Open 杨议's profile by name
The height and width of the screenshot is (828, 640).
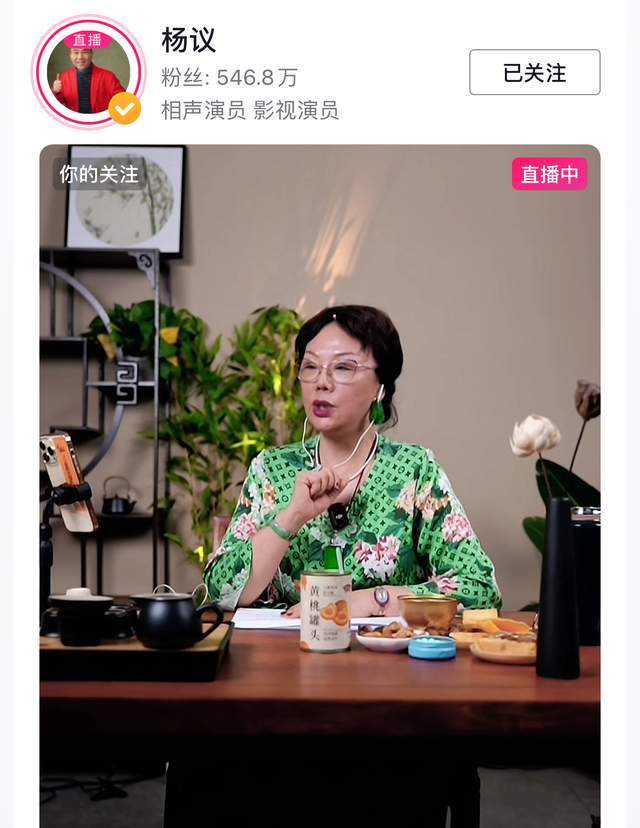click(188, 40)
